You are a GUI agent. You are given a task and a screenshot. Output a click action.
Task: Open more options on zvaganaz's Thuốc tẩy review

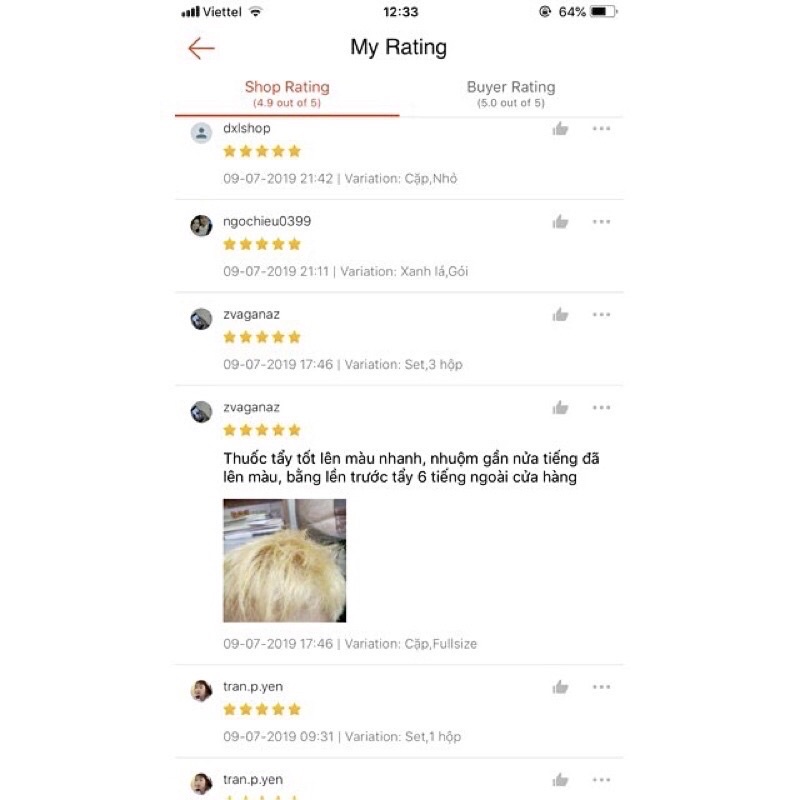point(601,408)
